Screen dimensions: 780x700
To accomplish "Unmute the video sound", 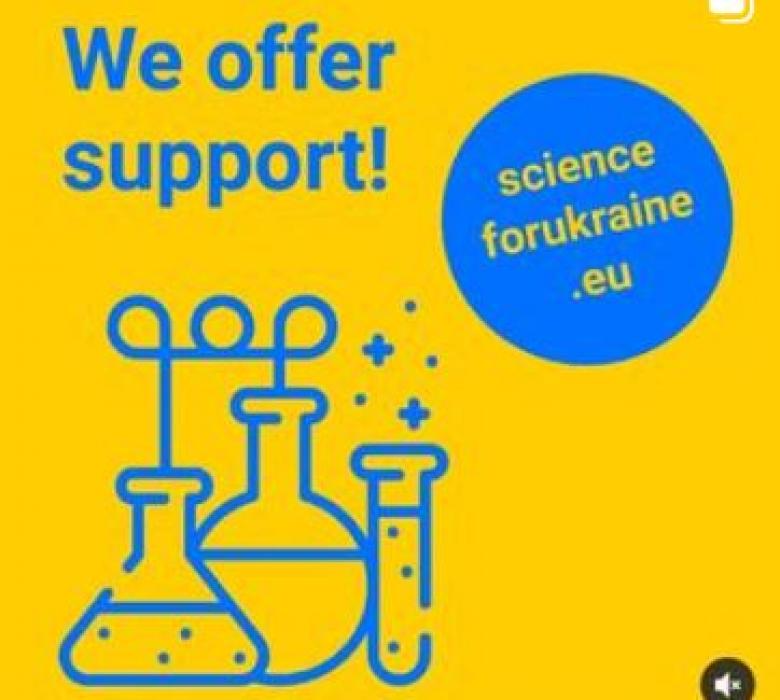I will pos(729,682).
